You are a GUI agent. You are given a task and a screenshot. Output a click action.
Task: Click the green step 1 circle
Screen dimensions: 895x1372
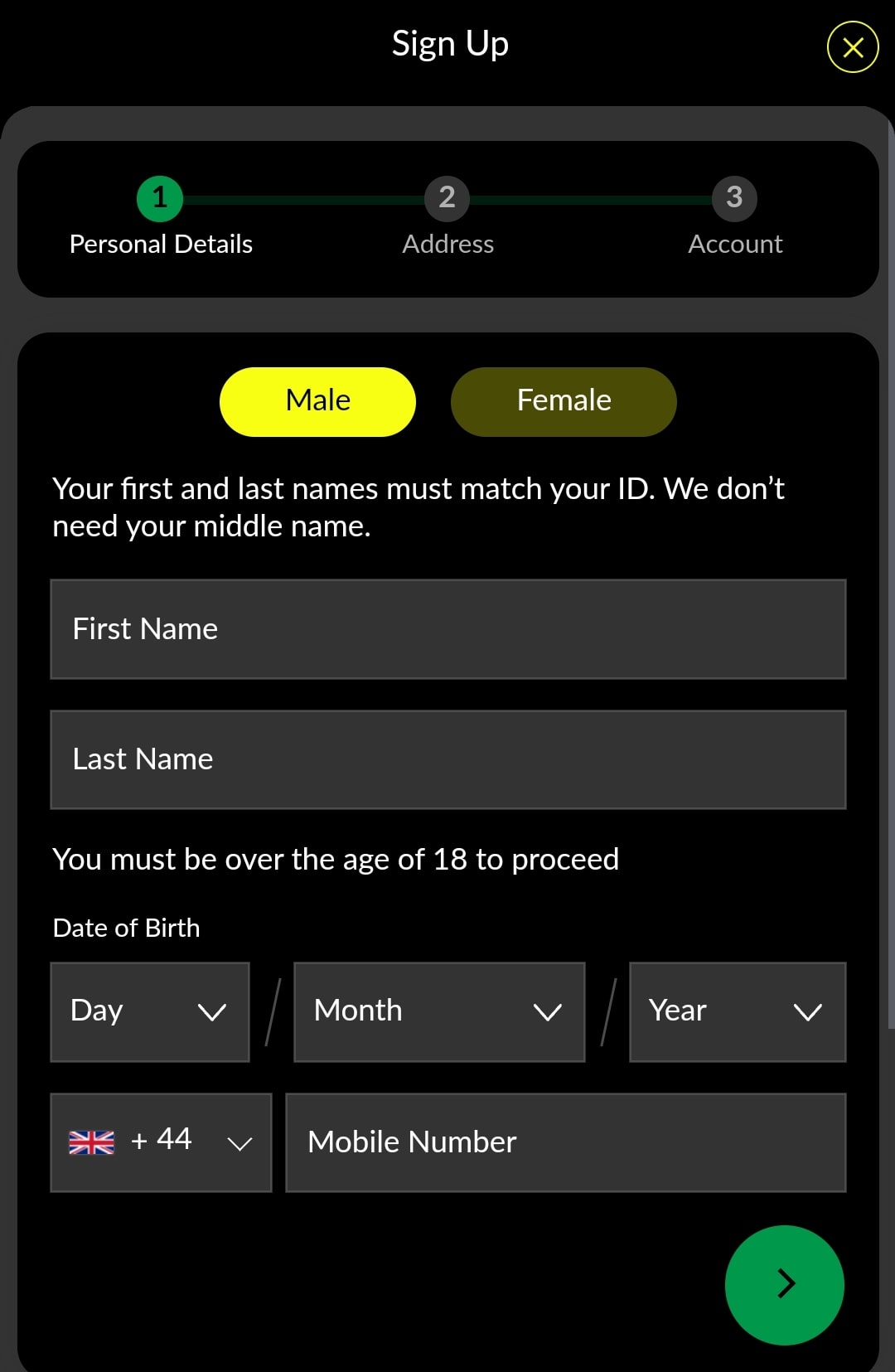159,198
